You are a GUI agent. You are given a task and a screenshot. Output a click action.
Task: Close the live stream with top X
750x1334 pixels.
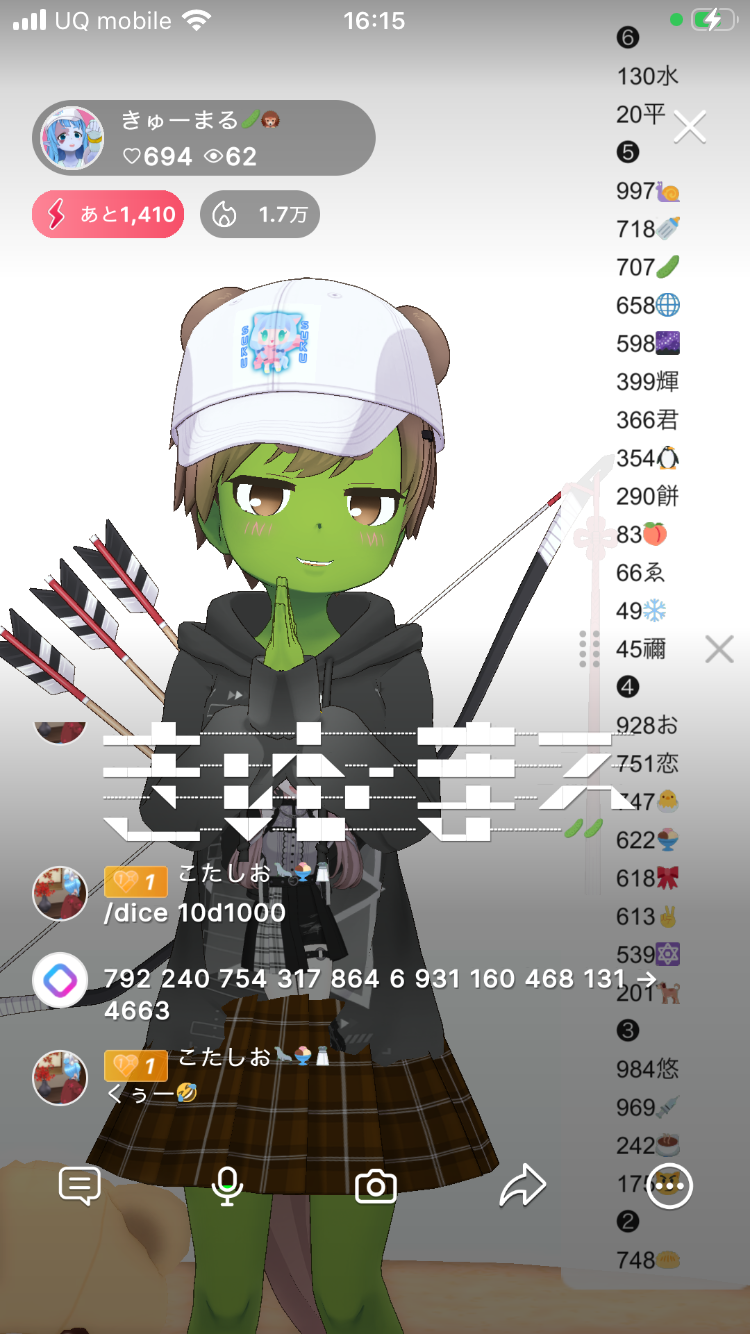(690, 127)
